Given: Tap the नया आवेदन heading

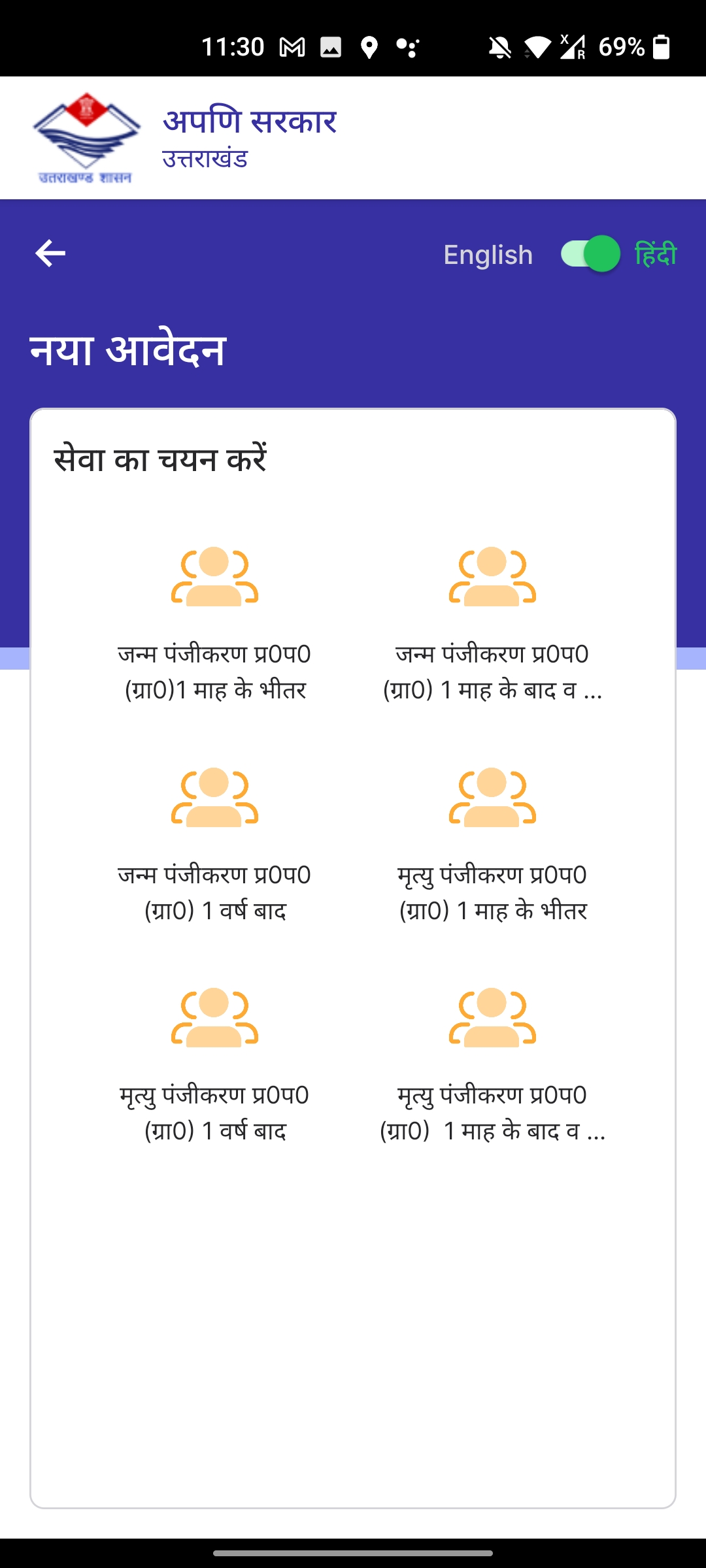Looking at the screenshot, I should [127, 349].
